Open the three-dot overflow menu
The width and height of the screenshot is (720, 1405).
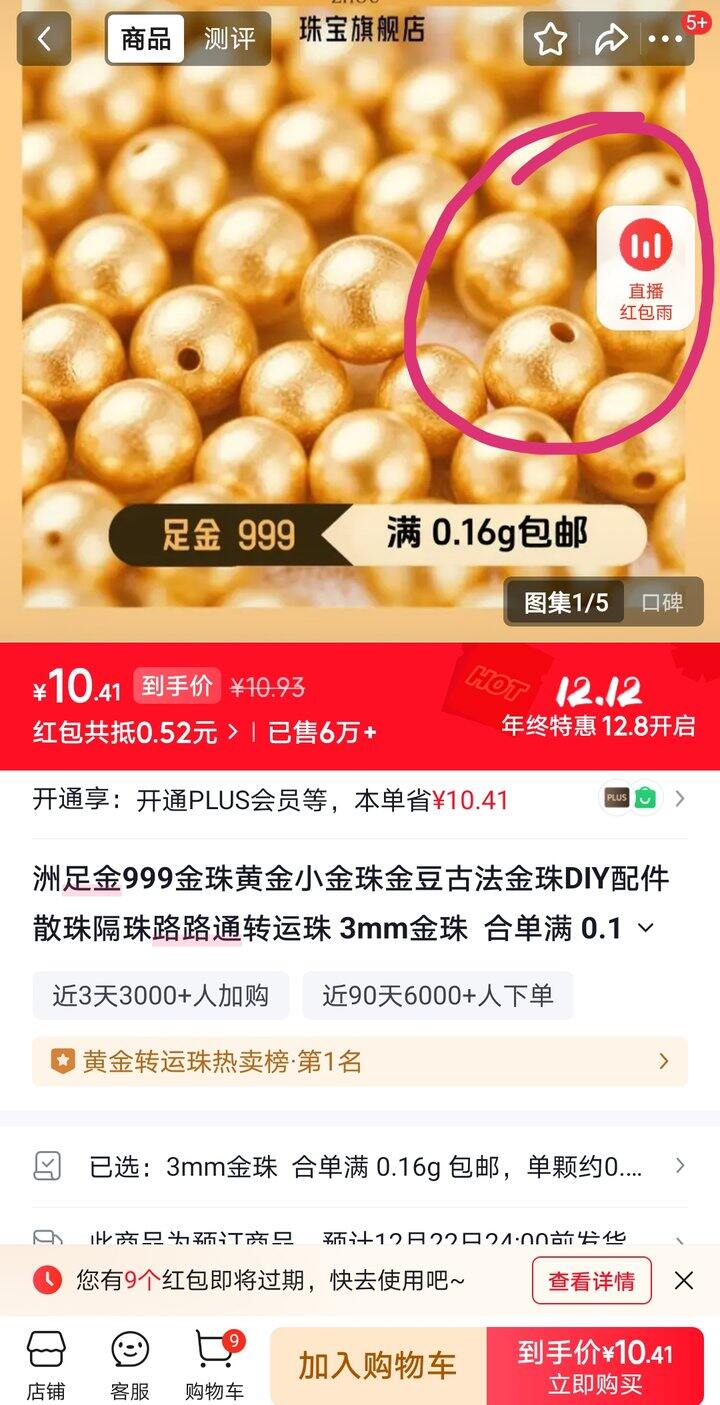665,39
